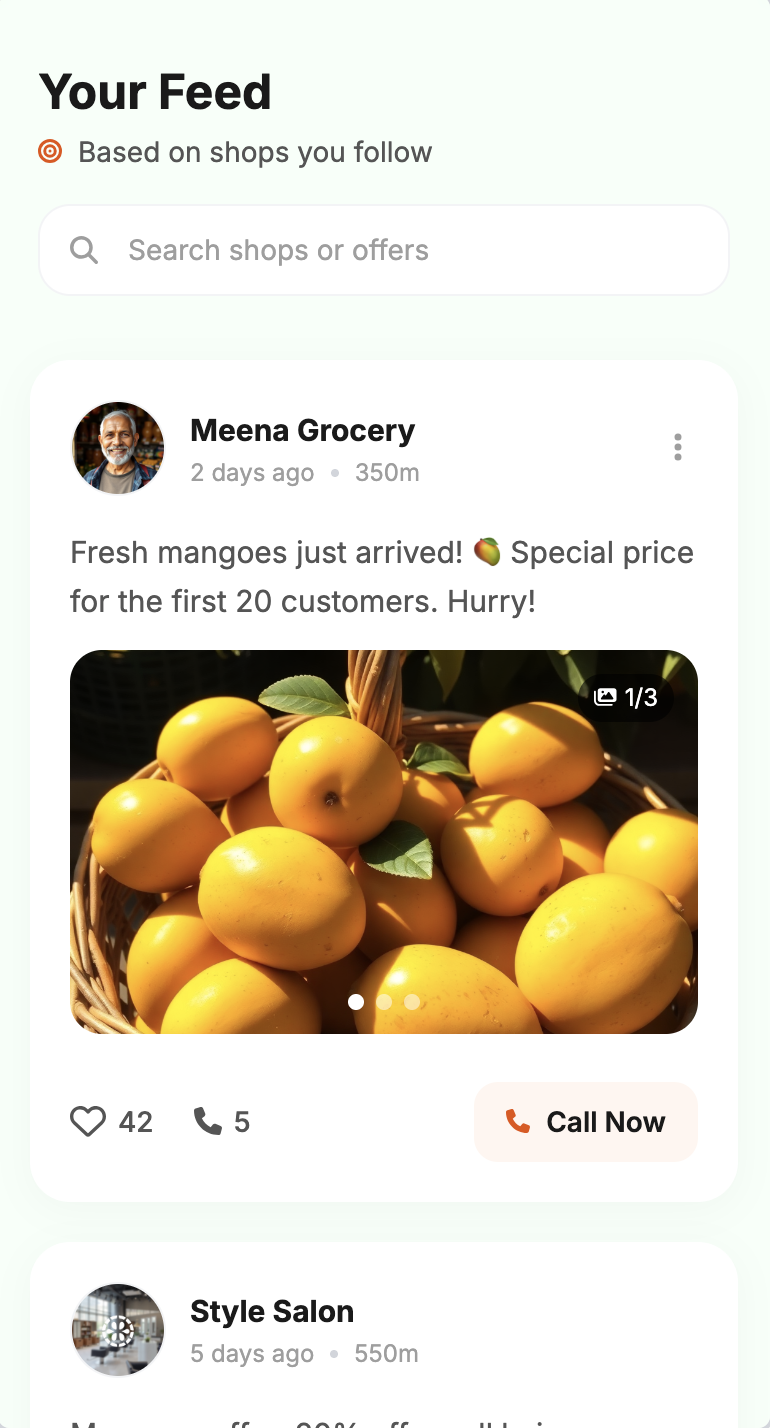Open the Meena Grocery shop name

[302, 431]
